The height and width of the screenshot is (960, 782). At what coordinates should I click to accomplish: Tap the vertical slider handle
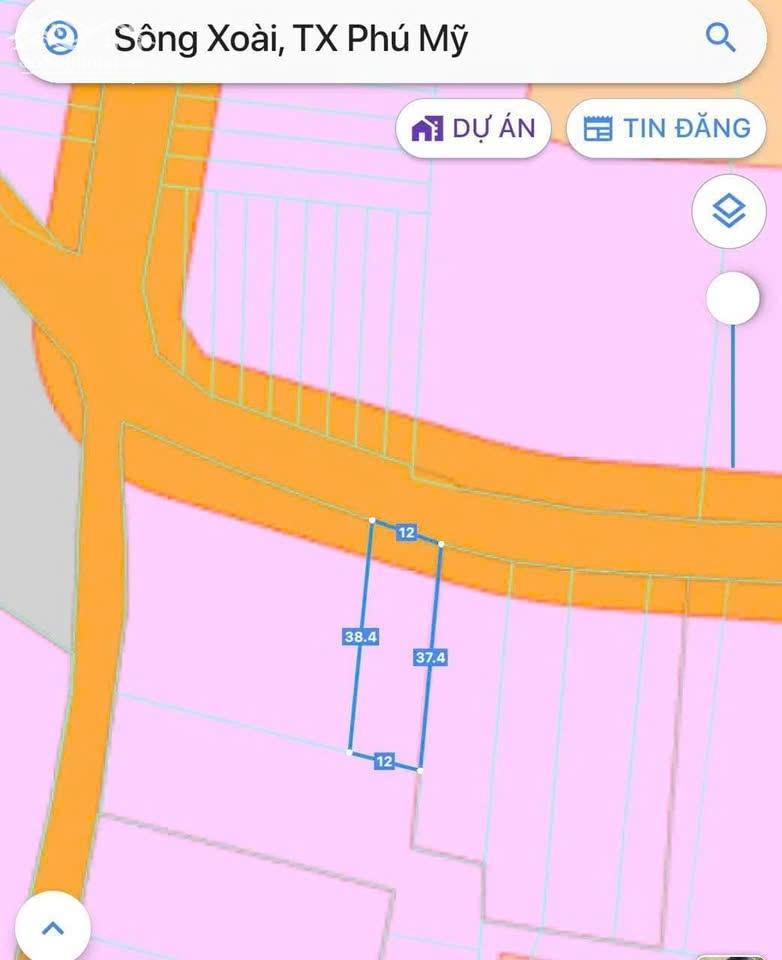[733, 298]
